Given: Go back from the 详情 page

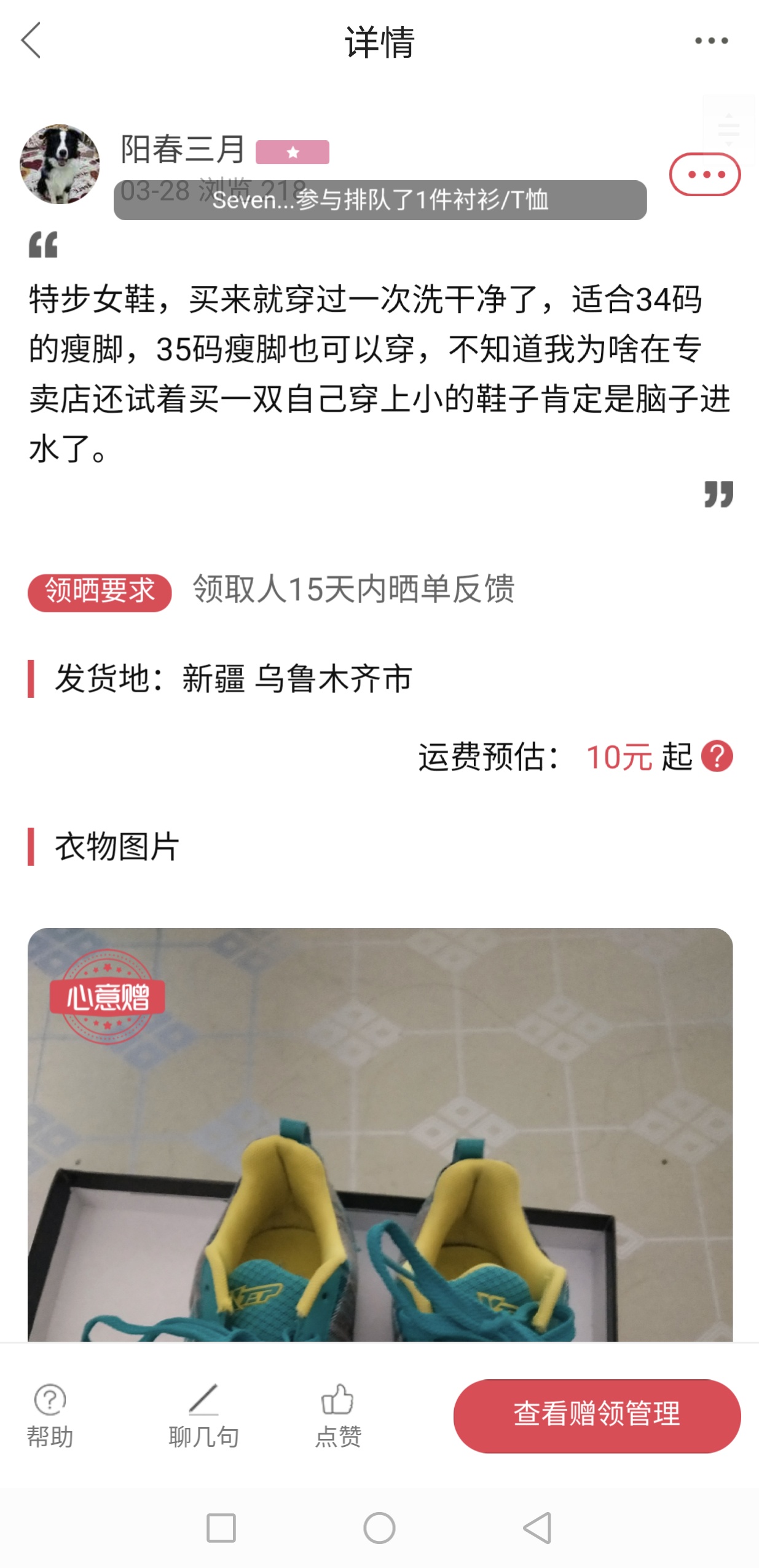Looking at the screenshot, I should tap(31, 41).
